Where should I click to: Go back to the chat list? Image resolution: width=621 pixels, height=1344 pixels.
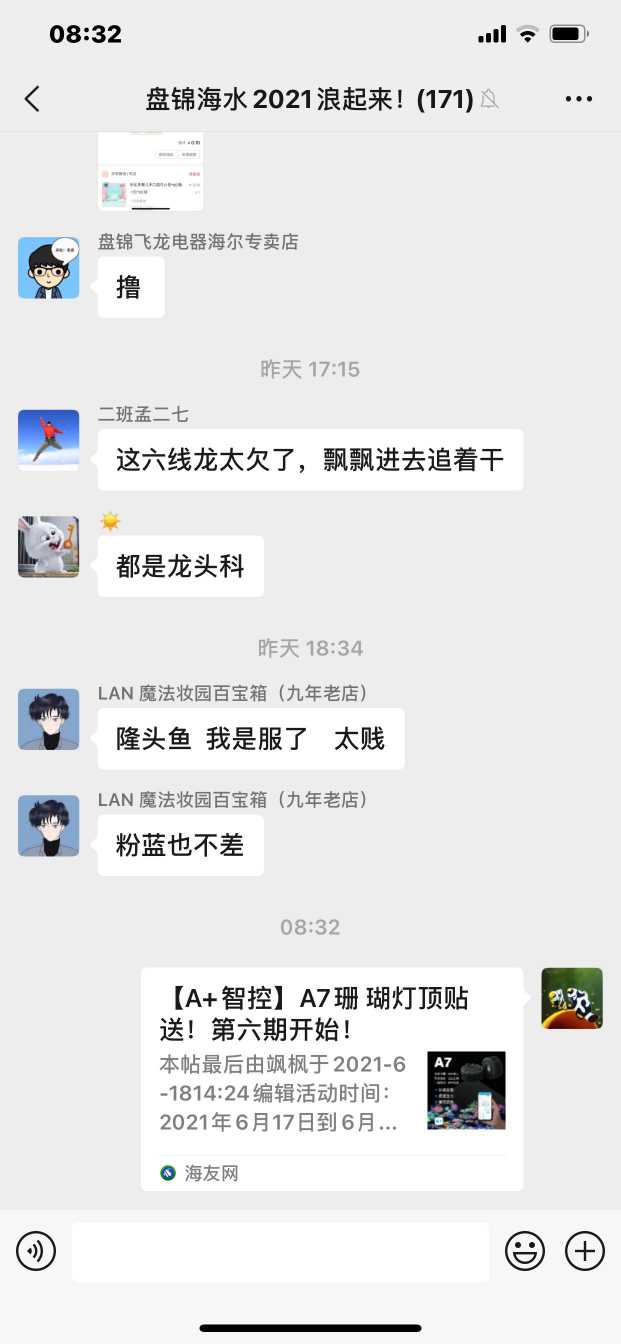point(32,98)
